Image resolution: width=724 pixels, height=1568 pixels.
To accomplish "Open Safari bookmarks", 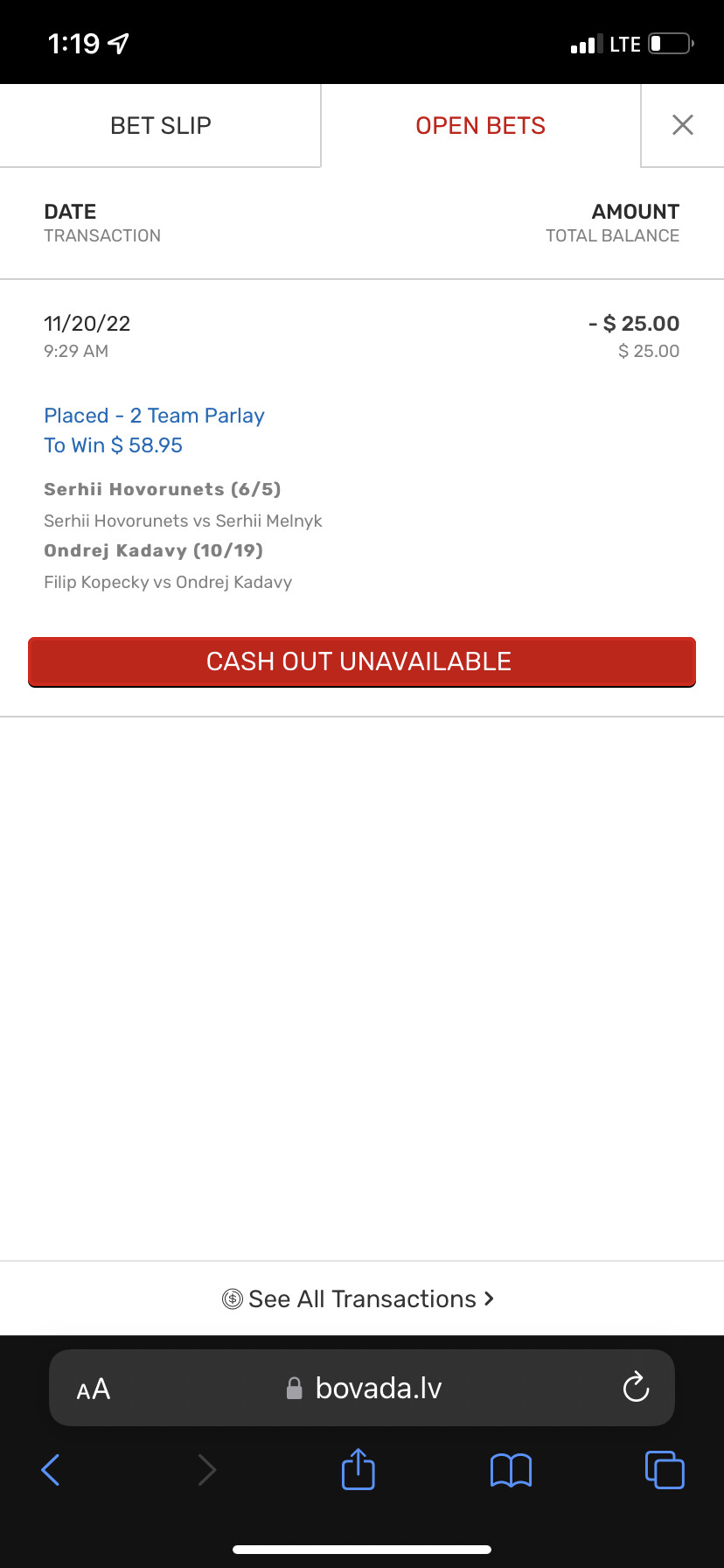I will (512, 1470).
